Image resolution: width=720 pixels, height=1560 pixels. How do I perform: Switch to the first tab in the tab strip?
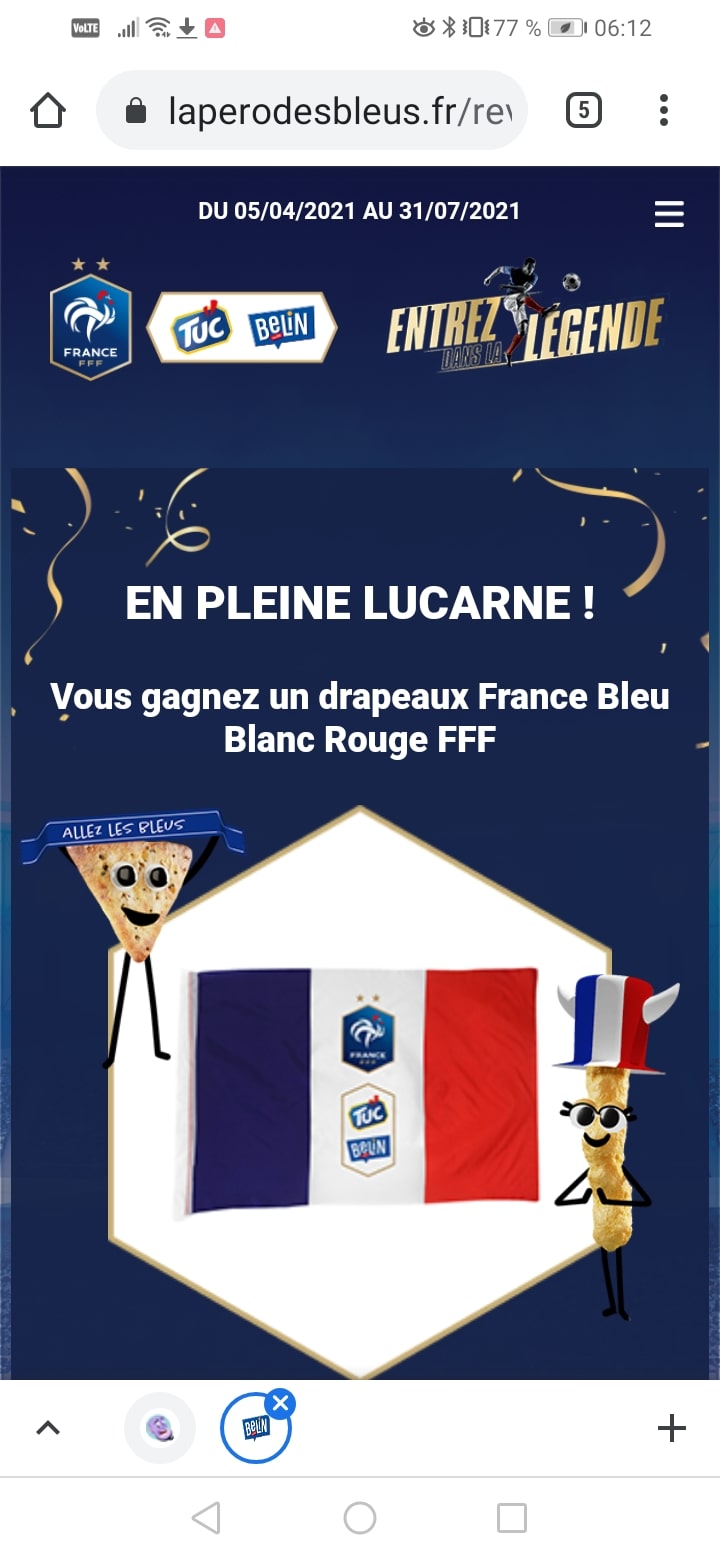click(160, 1428)
